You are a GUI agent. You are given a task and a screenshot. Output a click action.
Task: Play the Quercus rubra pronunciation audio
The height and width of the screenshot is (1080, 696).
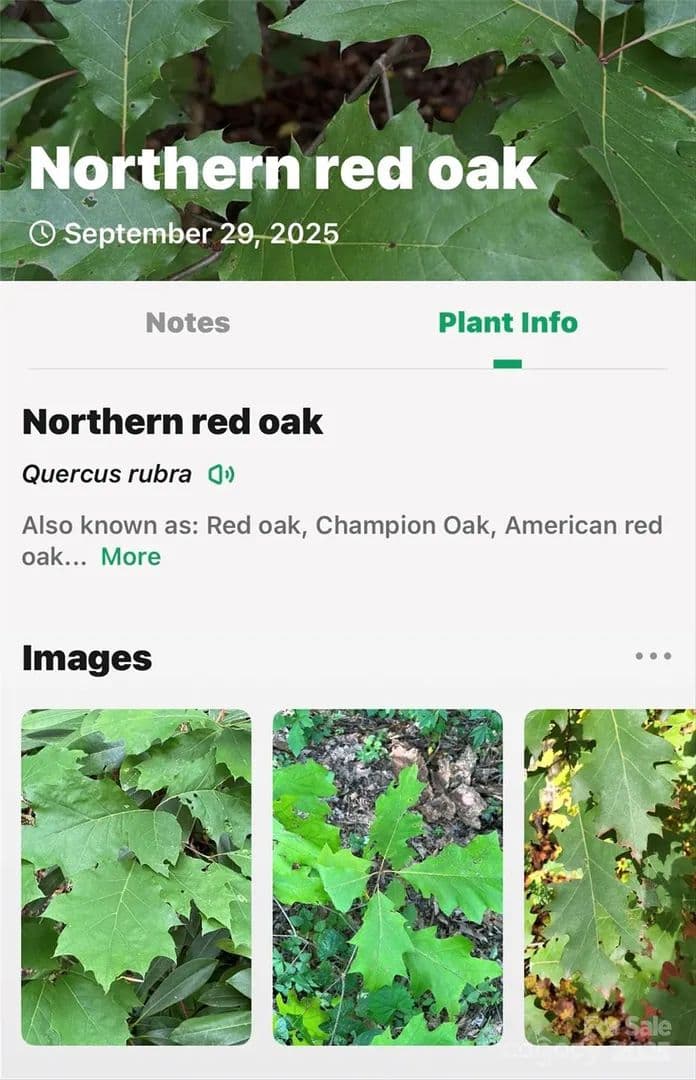[x=221, y=474]
